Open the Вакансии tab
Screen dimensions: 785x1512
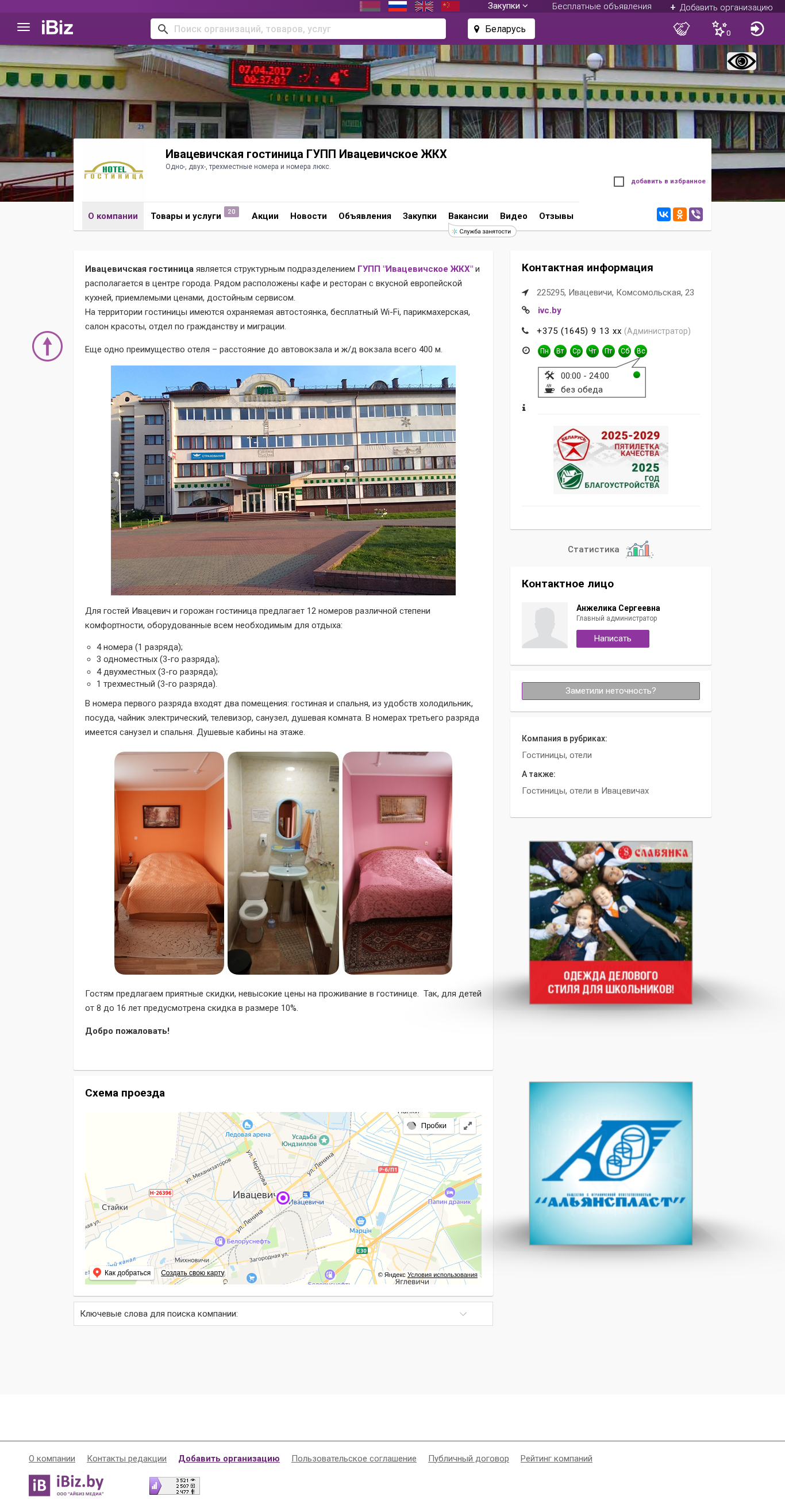click(x=468, y=216)
